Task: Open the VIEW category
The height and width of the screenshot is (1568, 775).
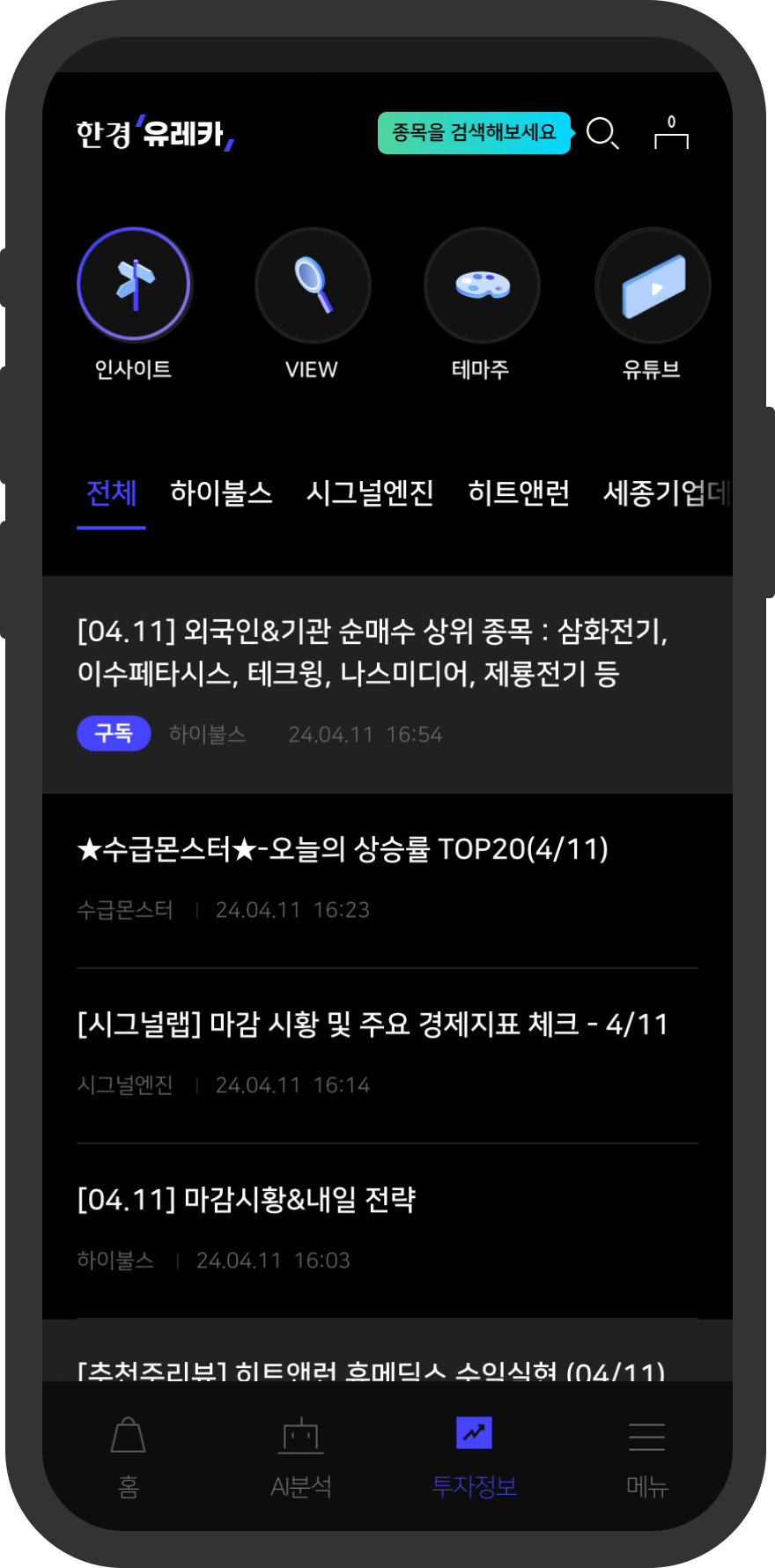Action: 312,285
